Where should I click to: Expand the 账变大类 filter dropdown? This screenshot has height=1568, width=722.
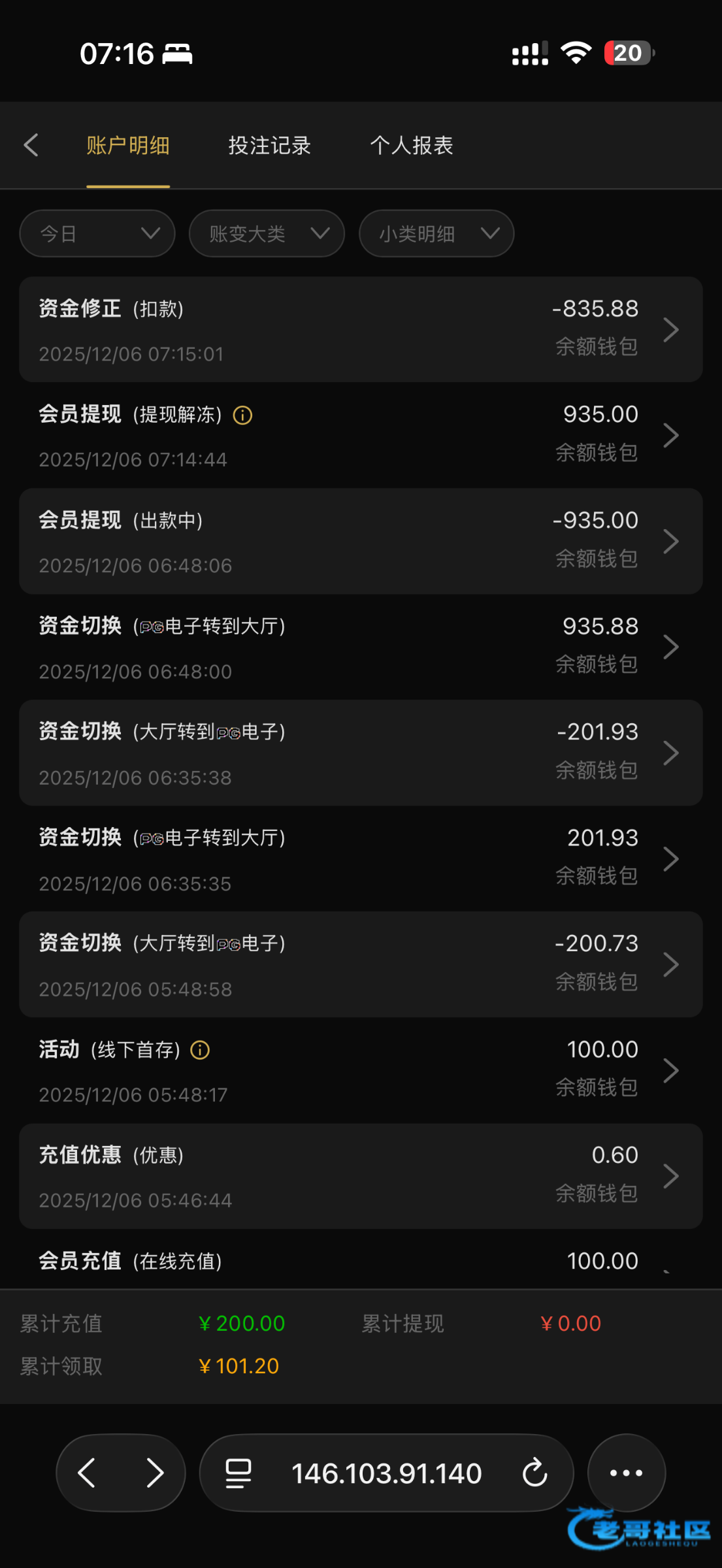point(267,233)
